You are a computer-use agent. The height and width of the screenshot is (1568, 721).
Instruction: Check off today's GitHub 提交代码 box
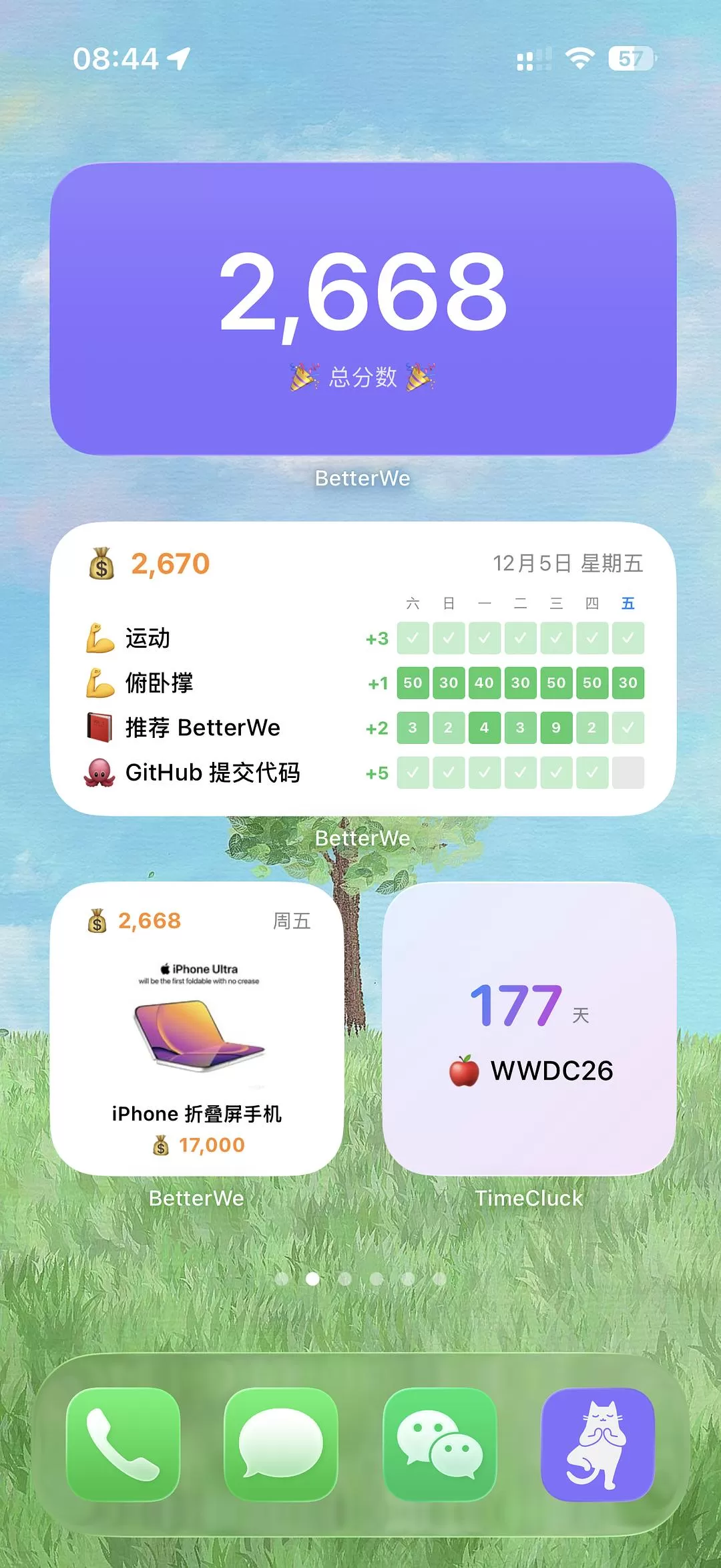[628, 773]
